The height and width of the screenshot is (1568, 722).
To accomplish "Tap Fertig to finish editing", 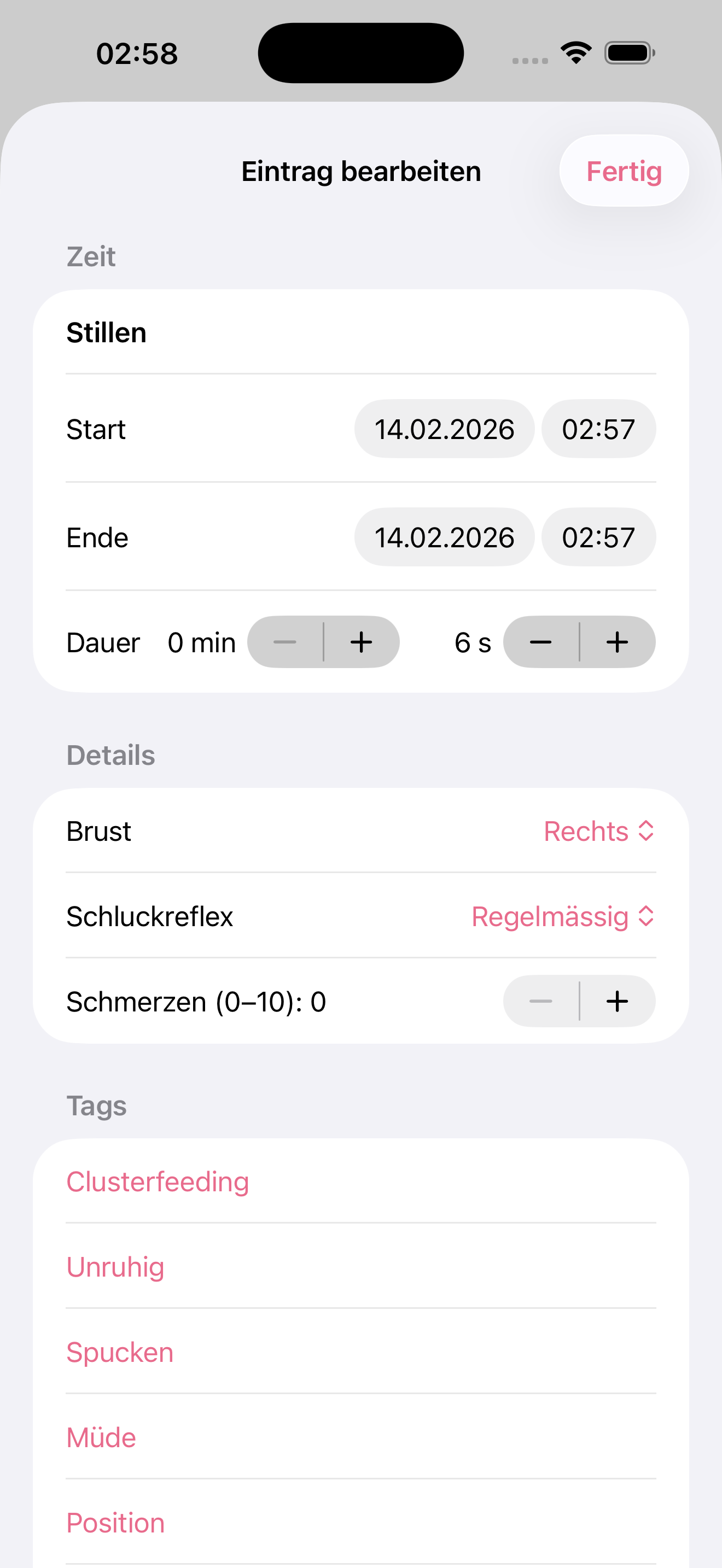I will point(624,171).
